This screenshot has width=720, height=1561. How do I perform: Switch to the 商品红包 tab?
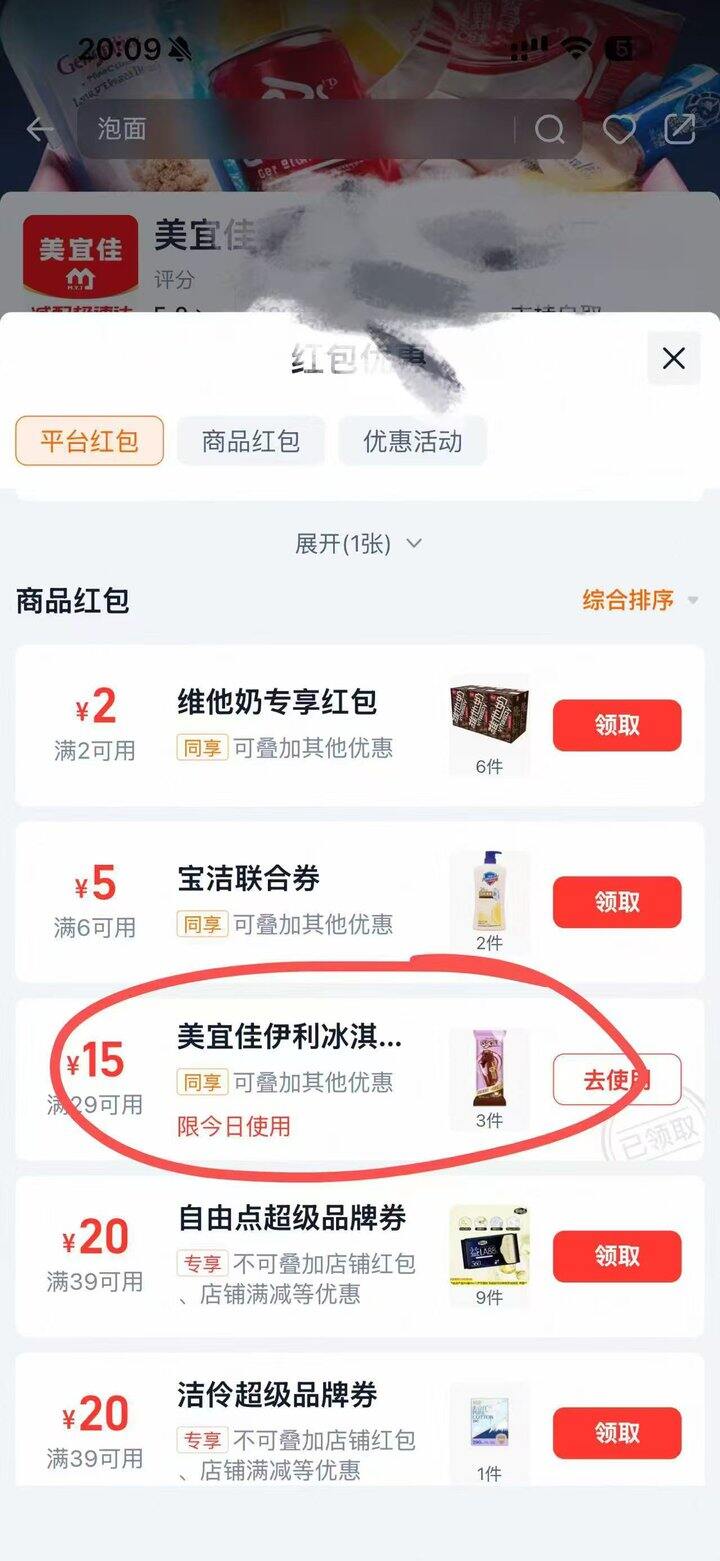coord(251,441)
